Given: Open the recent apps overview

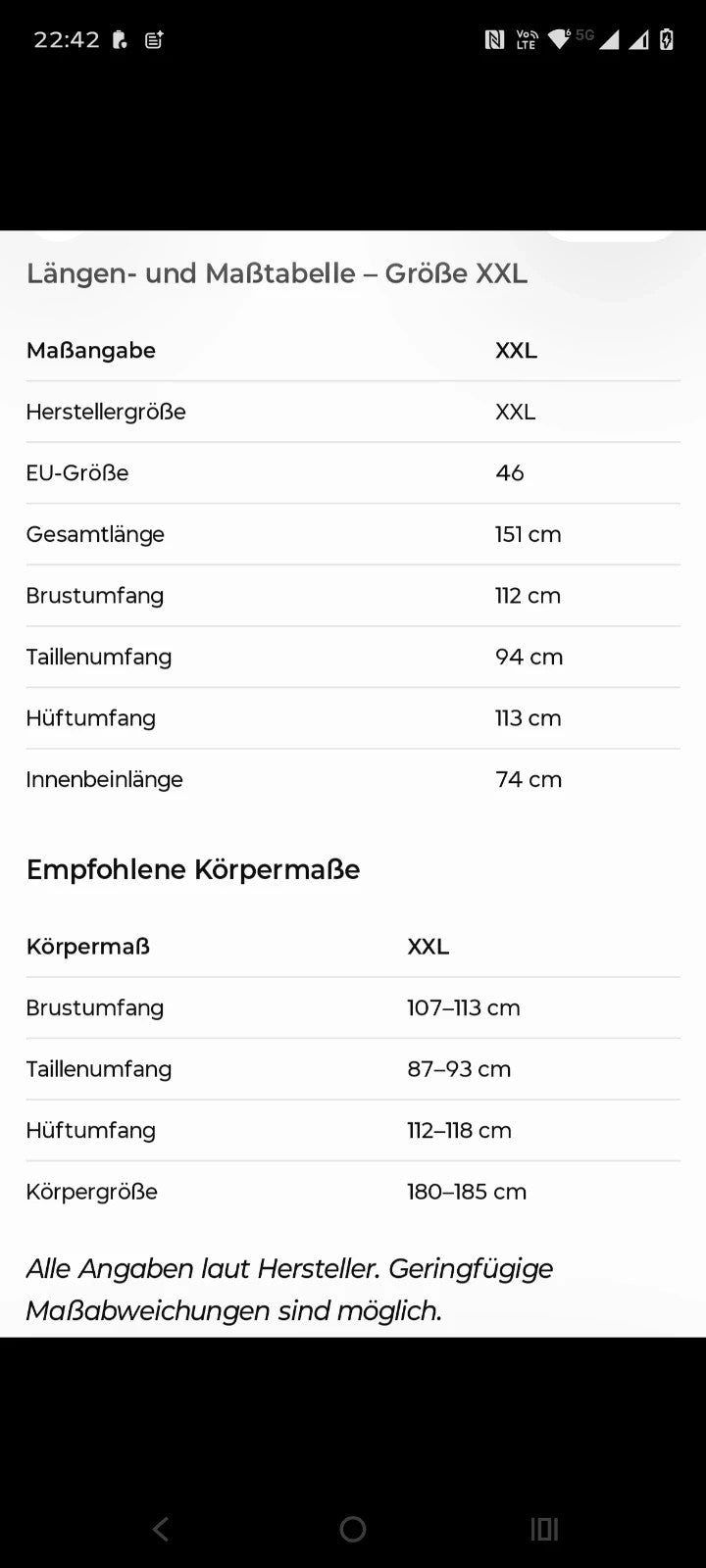Looking at the screenshot, I should click(544, 1529).
